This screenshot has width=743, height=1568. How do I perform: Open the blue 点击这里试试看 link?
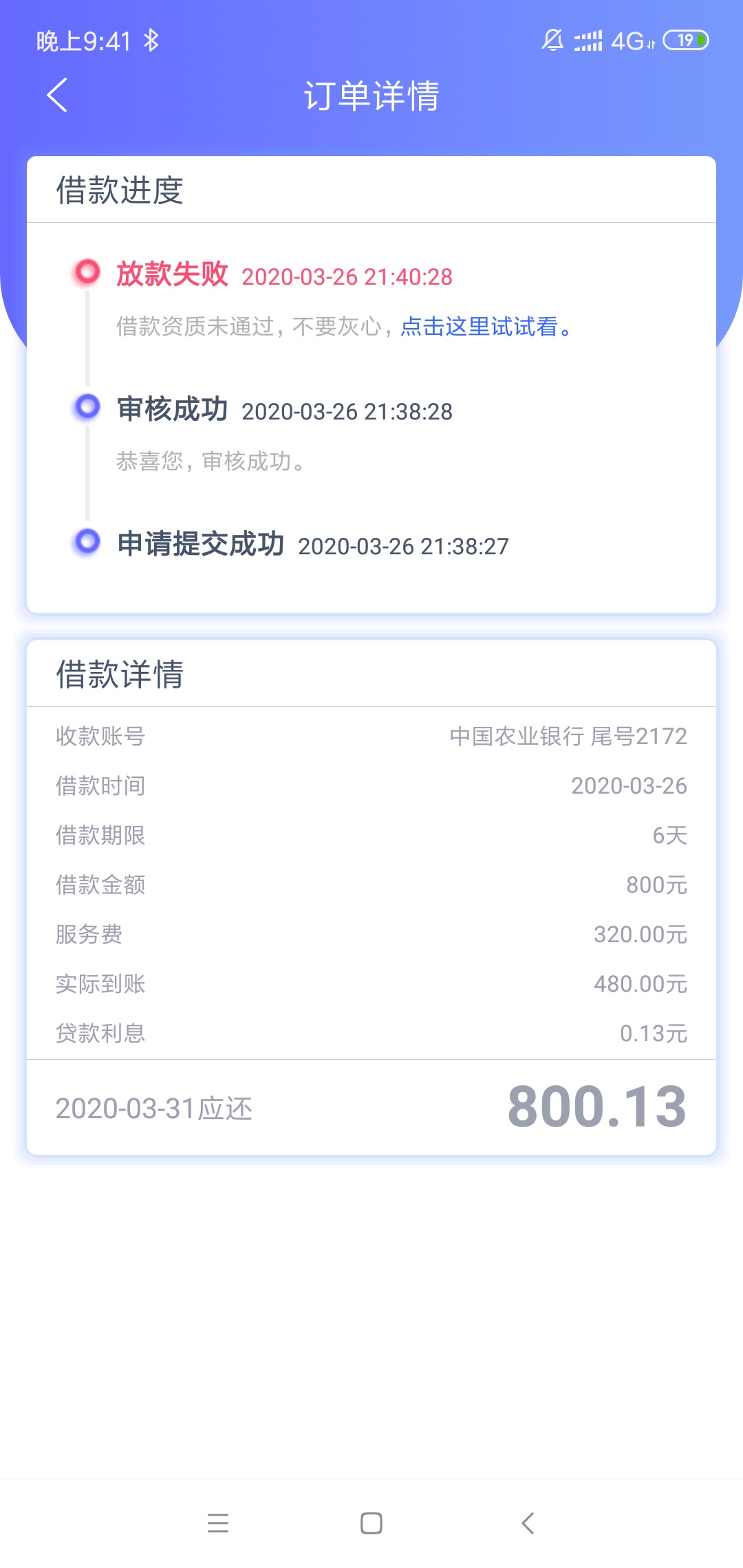coord(486,327)
